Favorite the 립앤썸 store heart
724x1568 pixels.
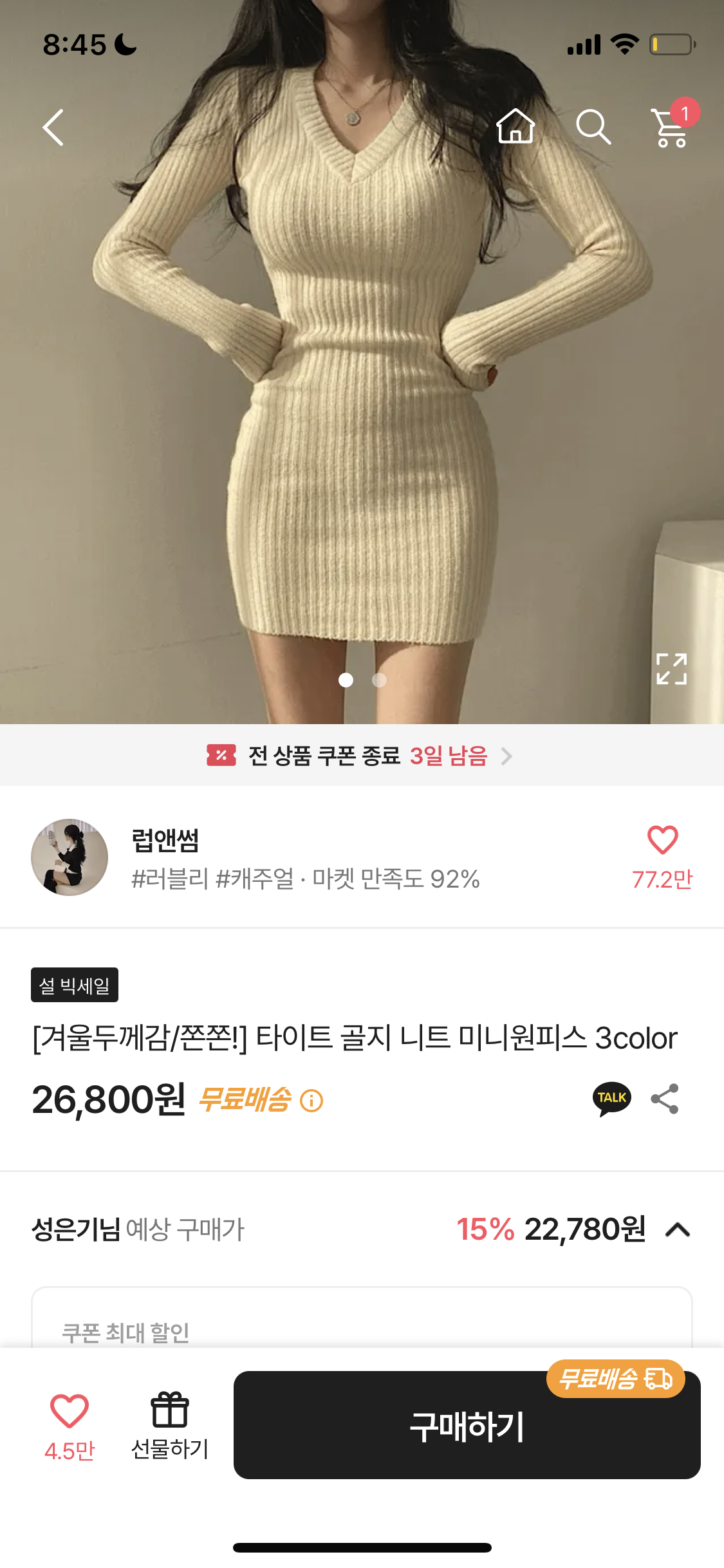point(662,841)
